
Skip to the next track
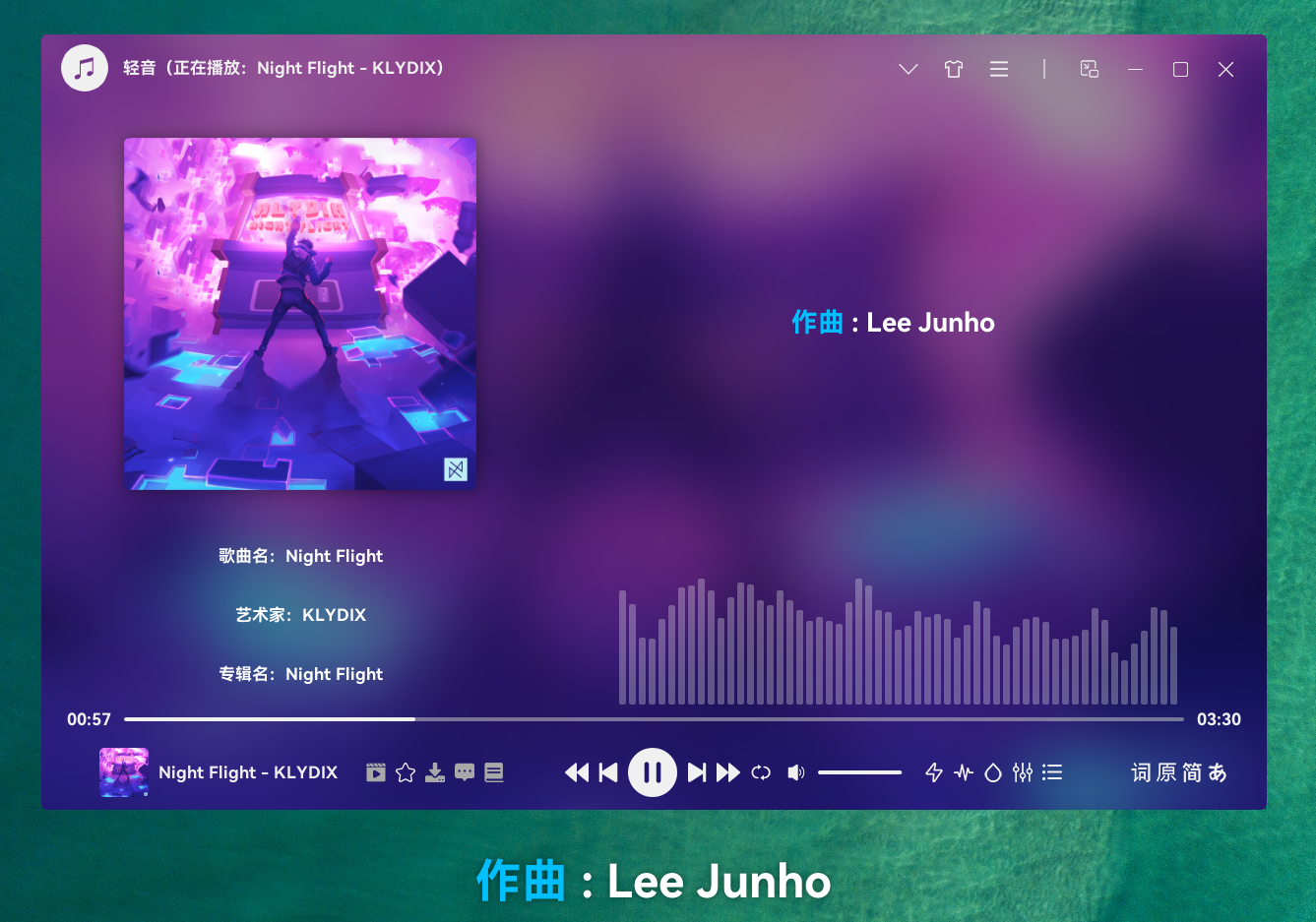[697, 772]
